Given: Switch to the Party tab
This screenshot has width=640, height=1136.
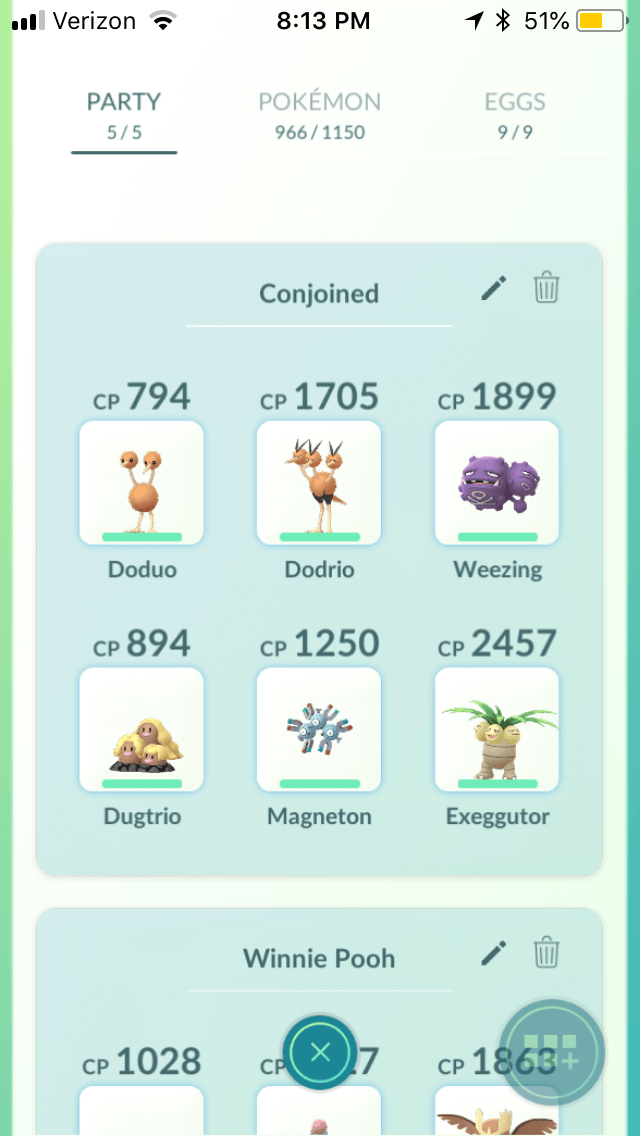Looking at the screenshot, I should tap(124, 115).
